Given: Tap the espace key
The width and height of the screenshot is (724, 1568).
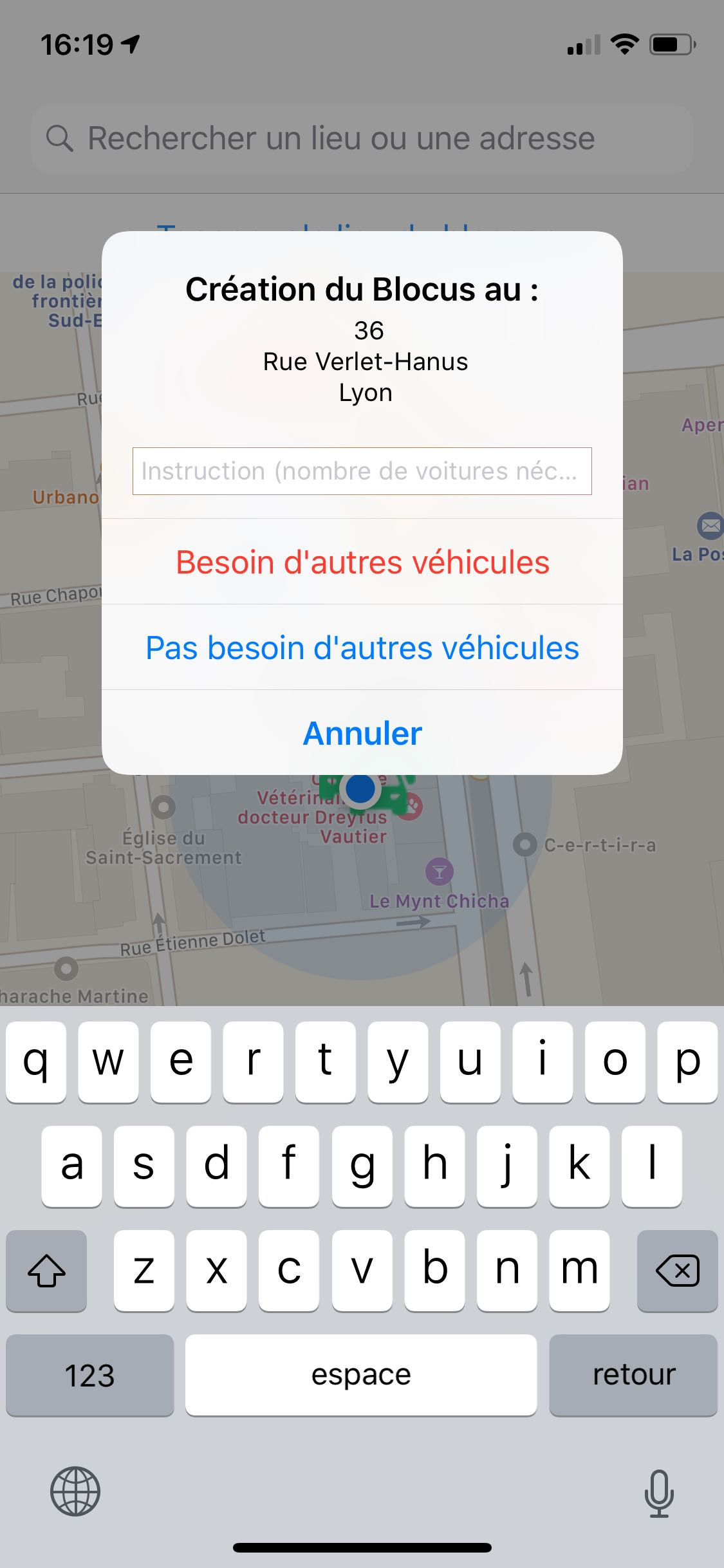Looking at the screenshot, I should tap(361, 1375).
